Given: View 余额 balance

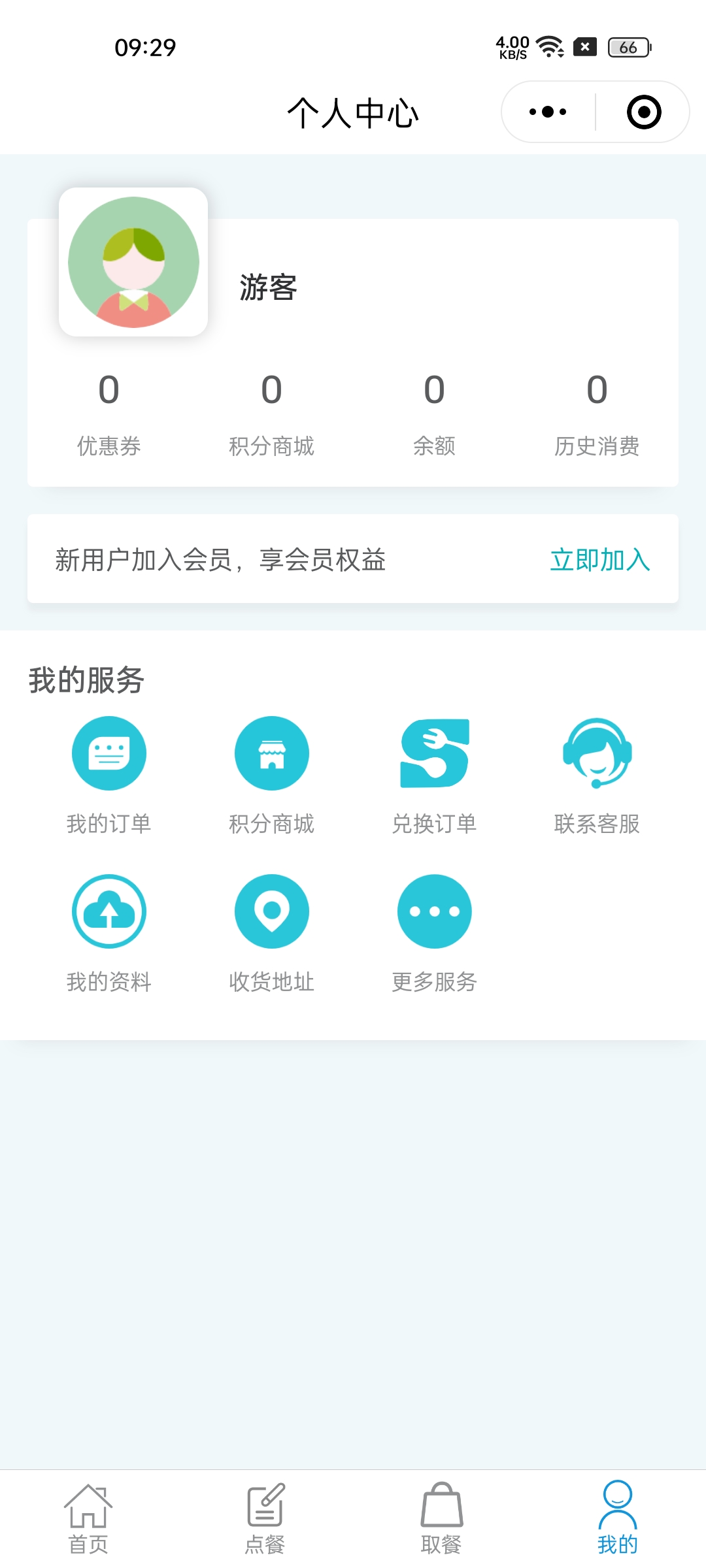Looking at the screenshot, I should click(434, 413).
